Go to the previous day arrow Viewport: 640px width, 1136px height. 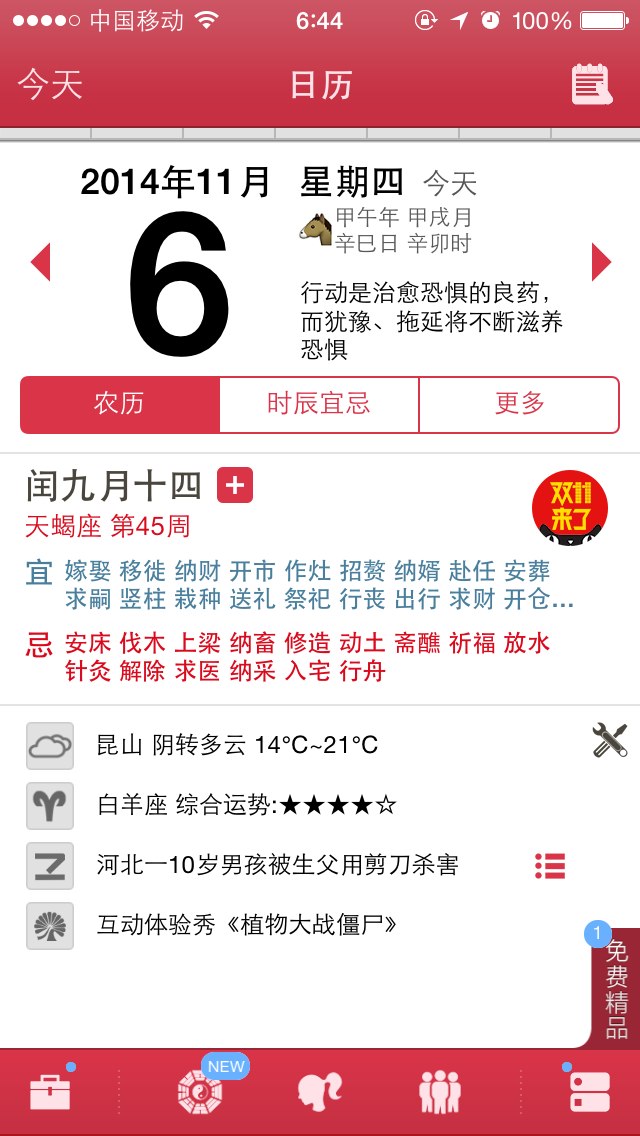coord(41,262)
